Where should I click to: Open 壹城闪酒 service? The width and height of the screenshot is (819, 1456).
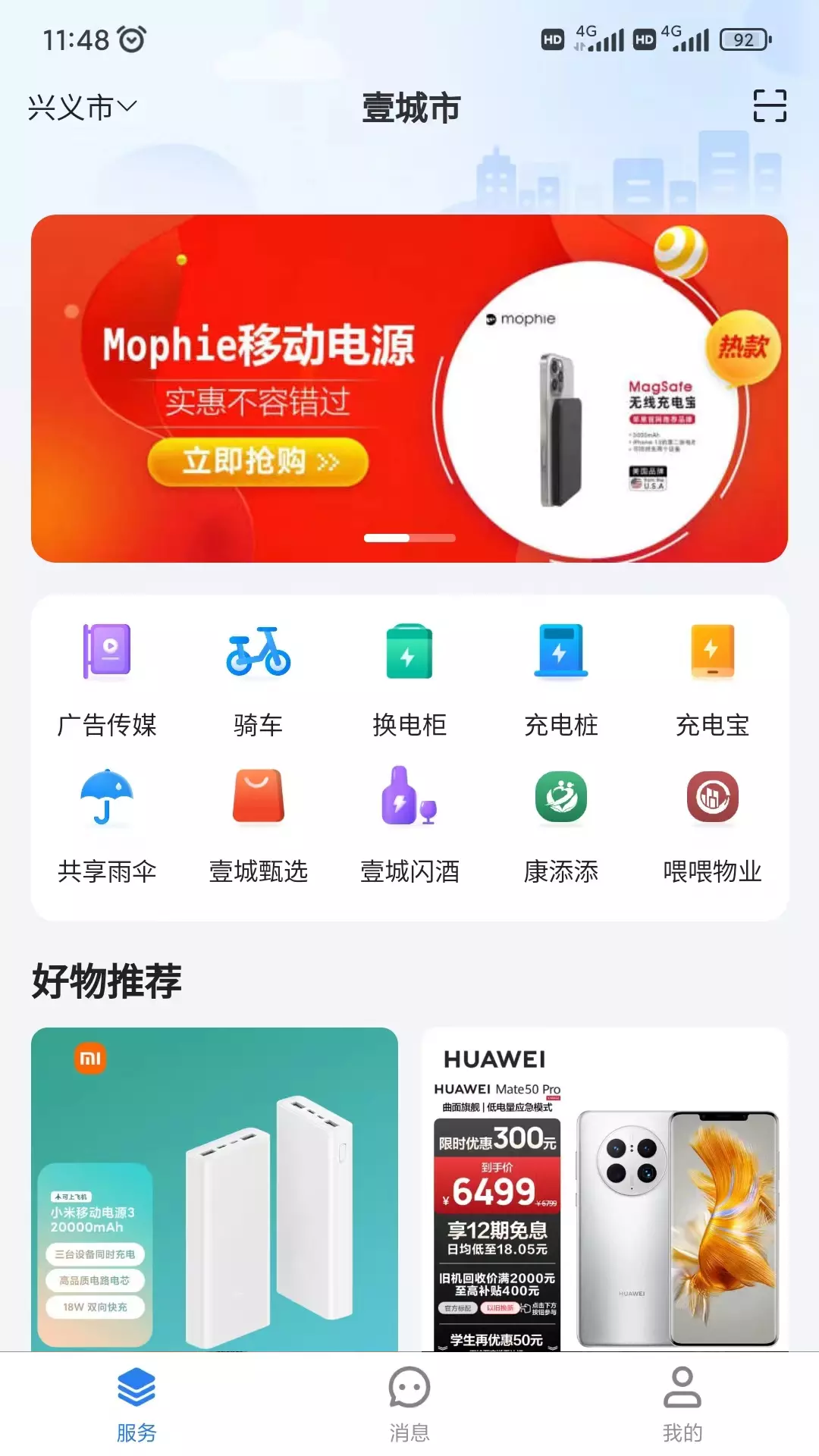click(x=409, y=827)
